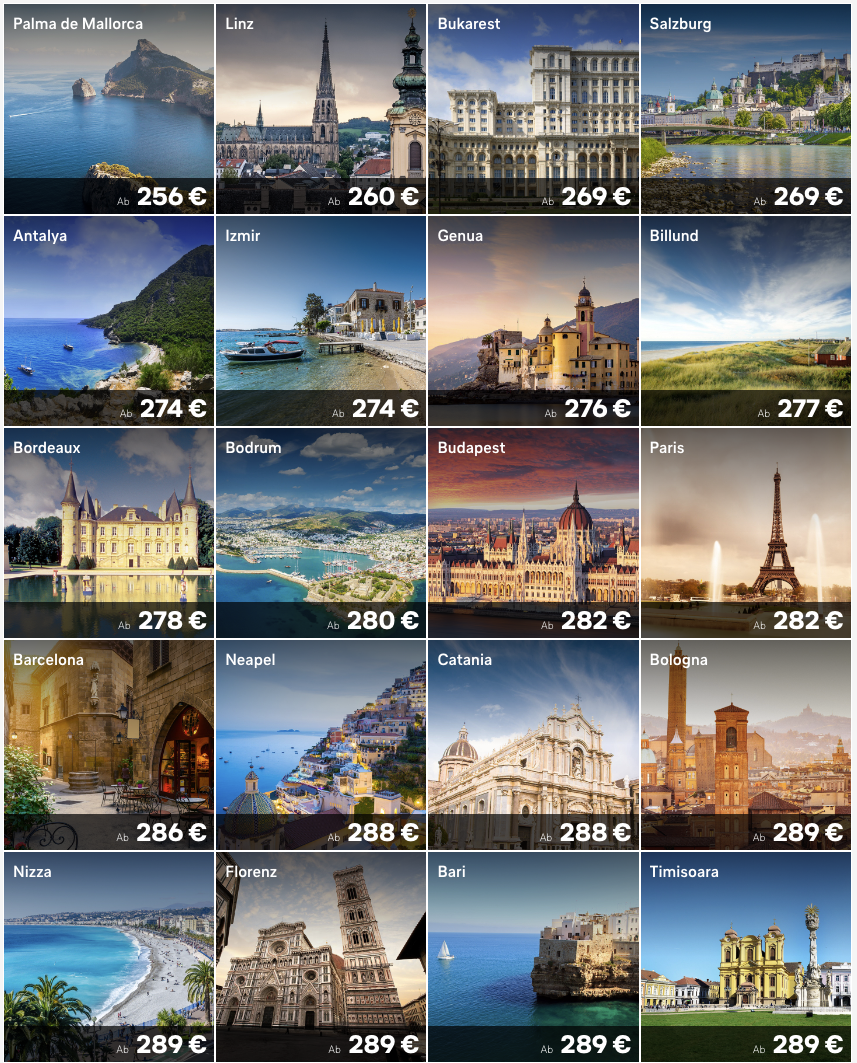View the Salzburg destination card

click(745, 108)
